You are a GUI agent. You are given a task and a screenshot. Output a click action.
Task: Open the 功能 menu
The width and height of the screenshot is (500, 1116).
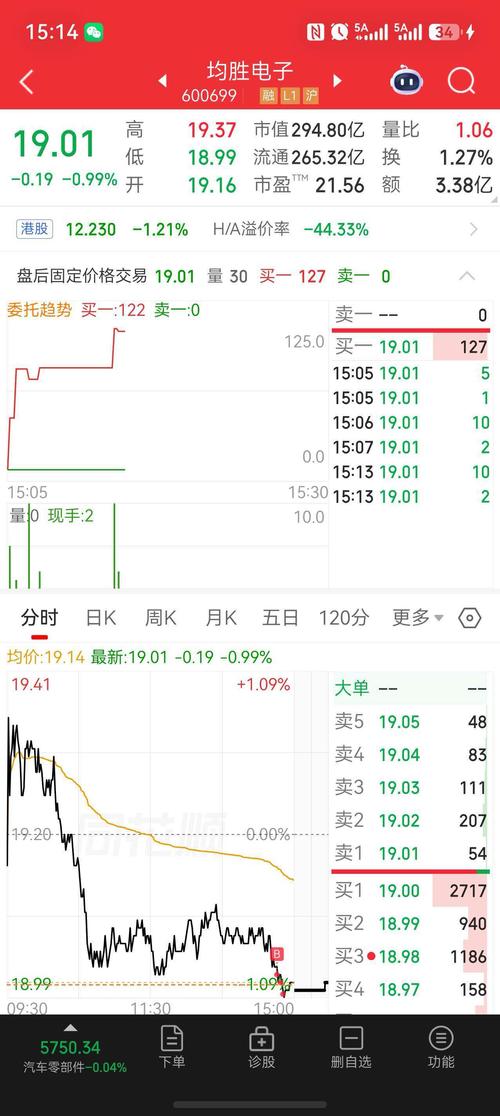[x=441, y=1048]
